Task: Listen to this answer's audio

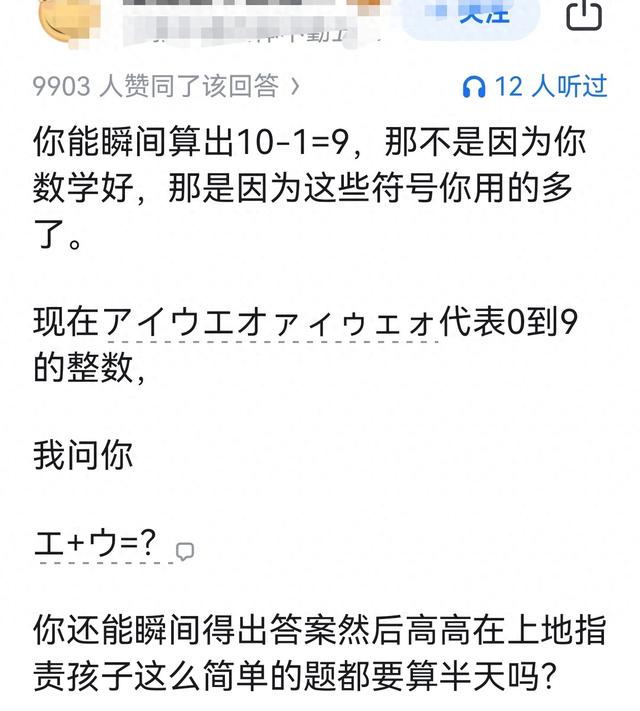Action: tap(535, 87)
